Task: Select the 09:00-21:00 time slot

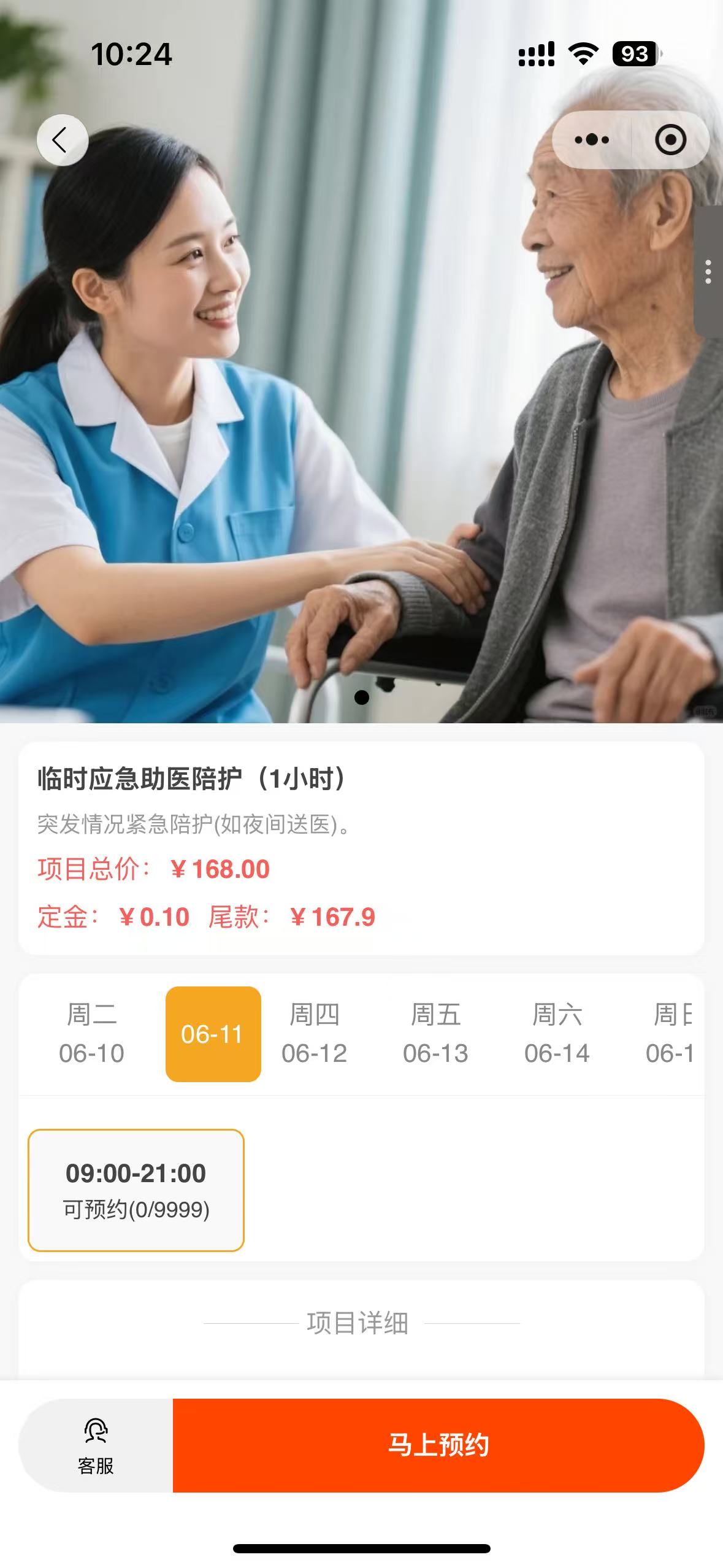Action: (x=136, y=1189)
